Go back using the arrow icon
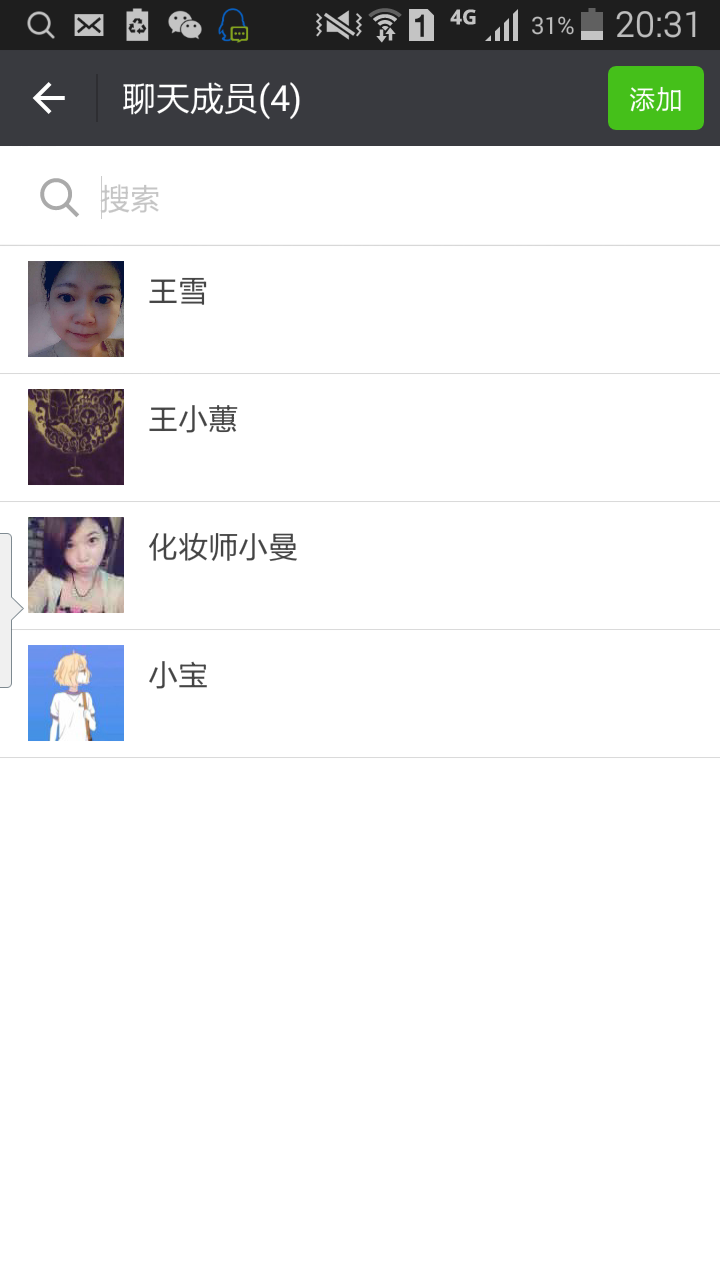This screenshot has width=720, height=1280. click(48, 98)
